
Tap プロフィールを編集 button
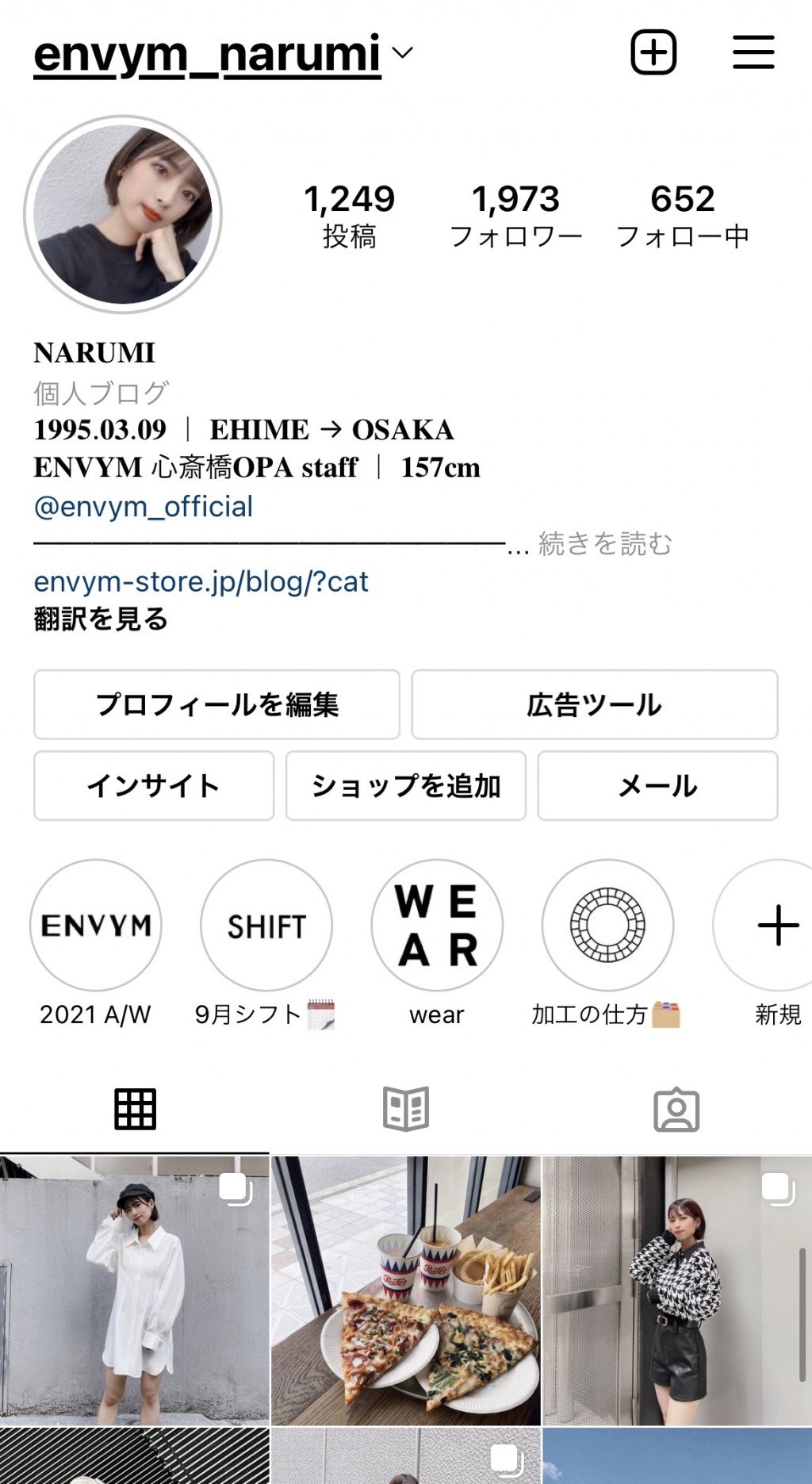click(216, 704)
